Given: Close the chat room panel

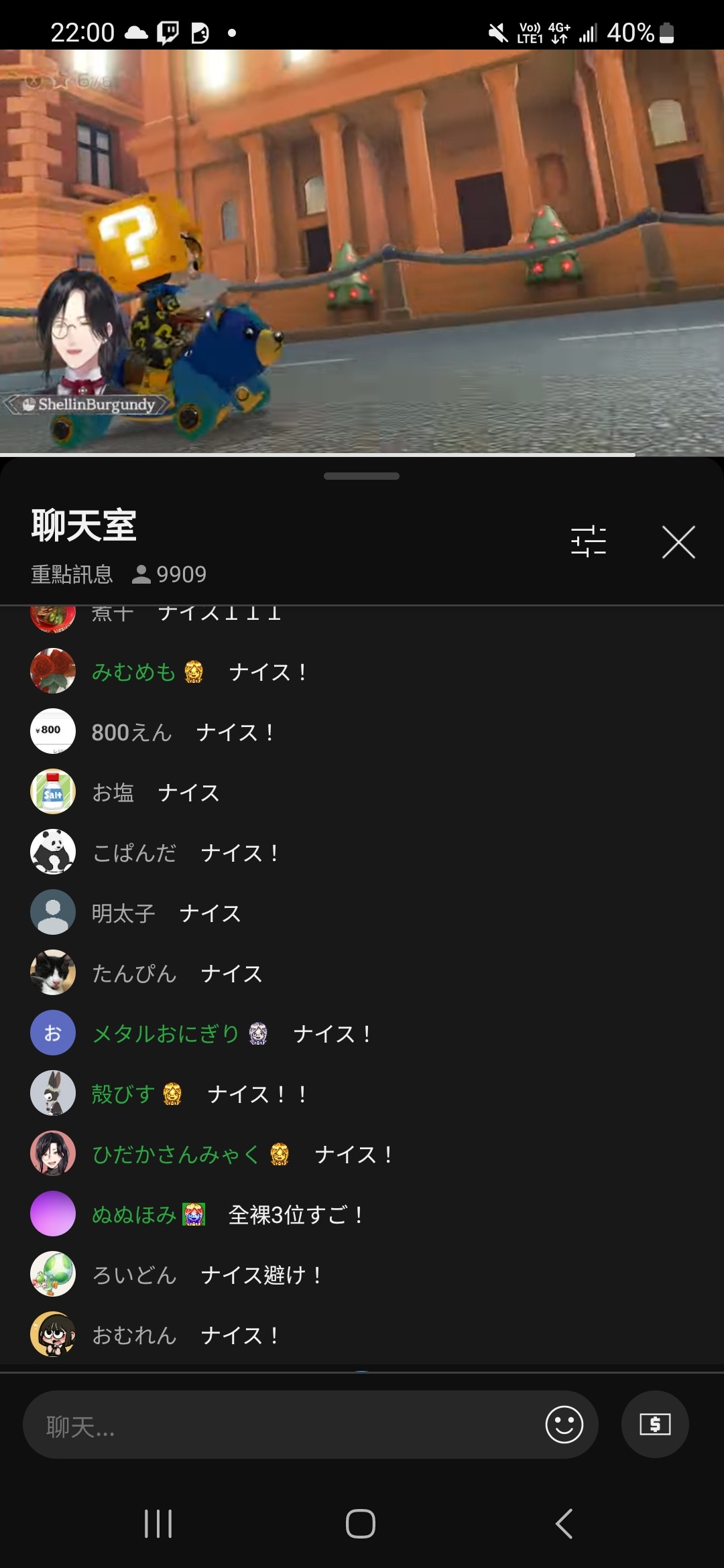Looking at the screenshot, I should coord(678,541).
